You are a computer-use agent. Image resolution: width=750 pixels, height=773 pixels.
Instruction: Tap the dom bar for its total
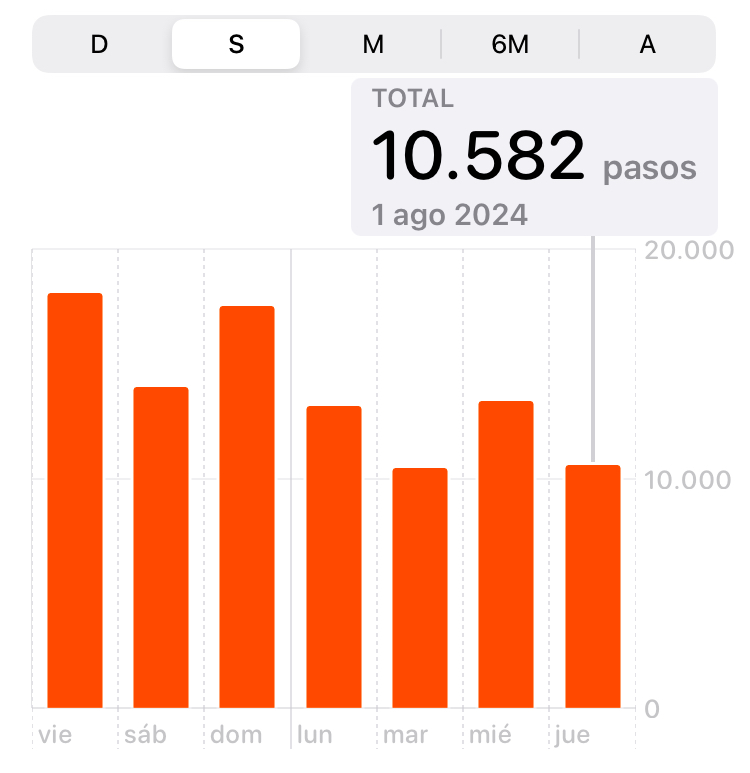pos(247,507)
